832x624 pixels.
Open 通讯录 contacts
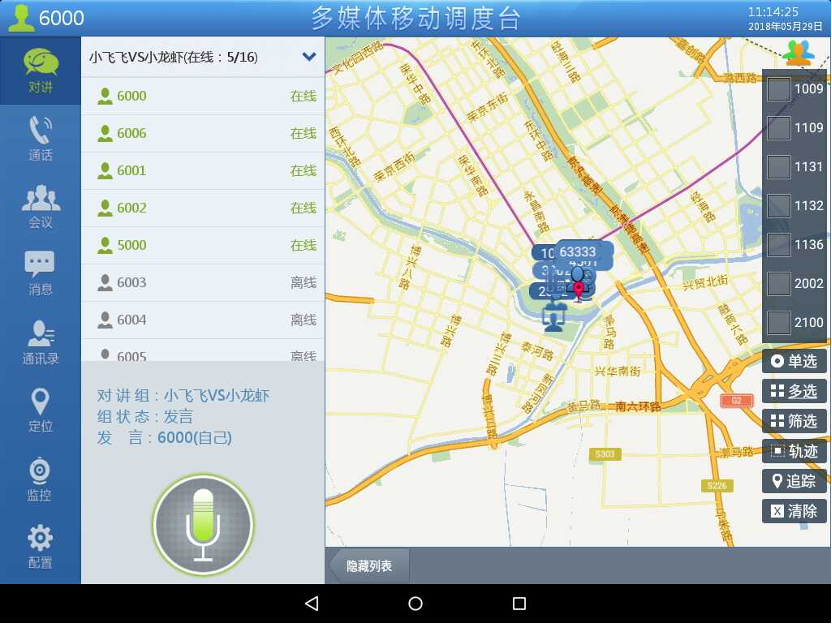point(40,342)
